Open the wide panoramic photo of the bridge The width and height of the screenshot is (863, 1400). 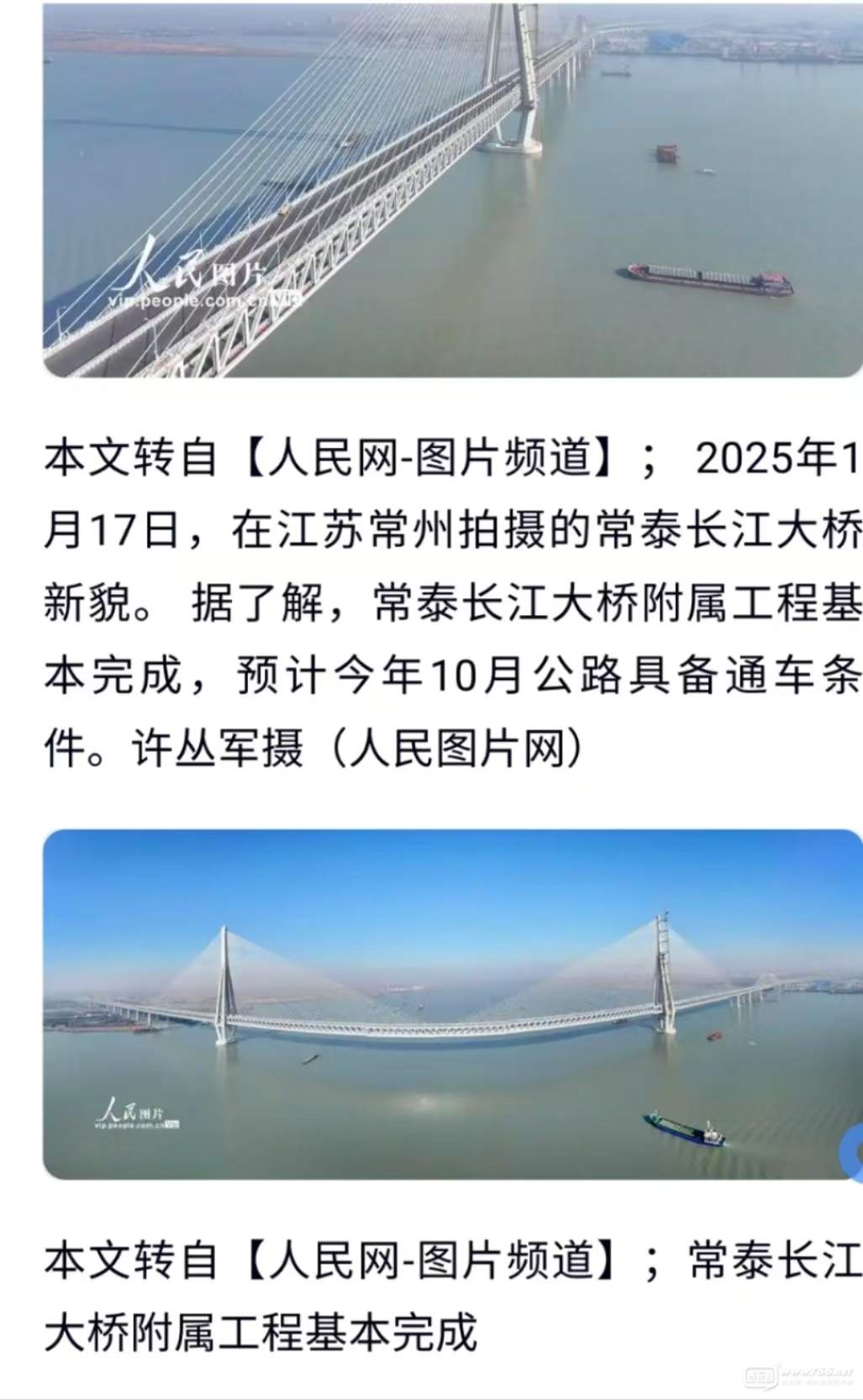453,1004
